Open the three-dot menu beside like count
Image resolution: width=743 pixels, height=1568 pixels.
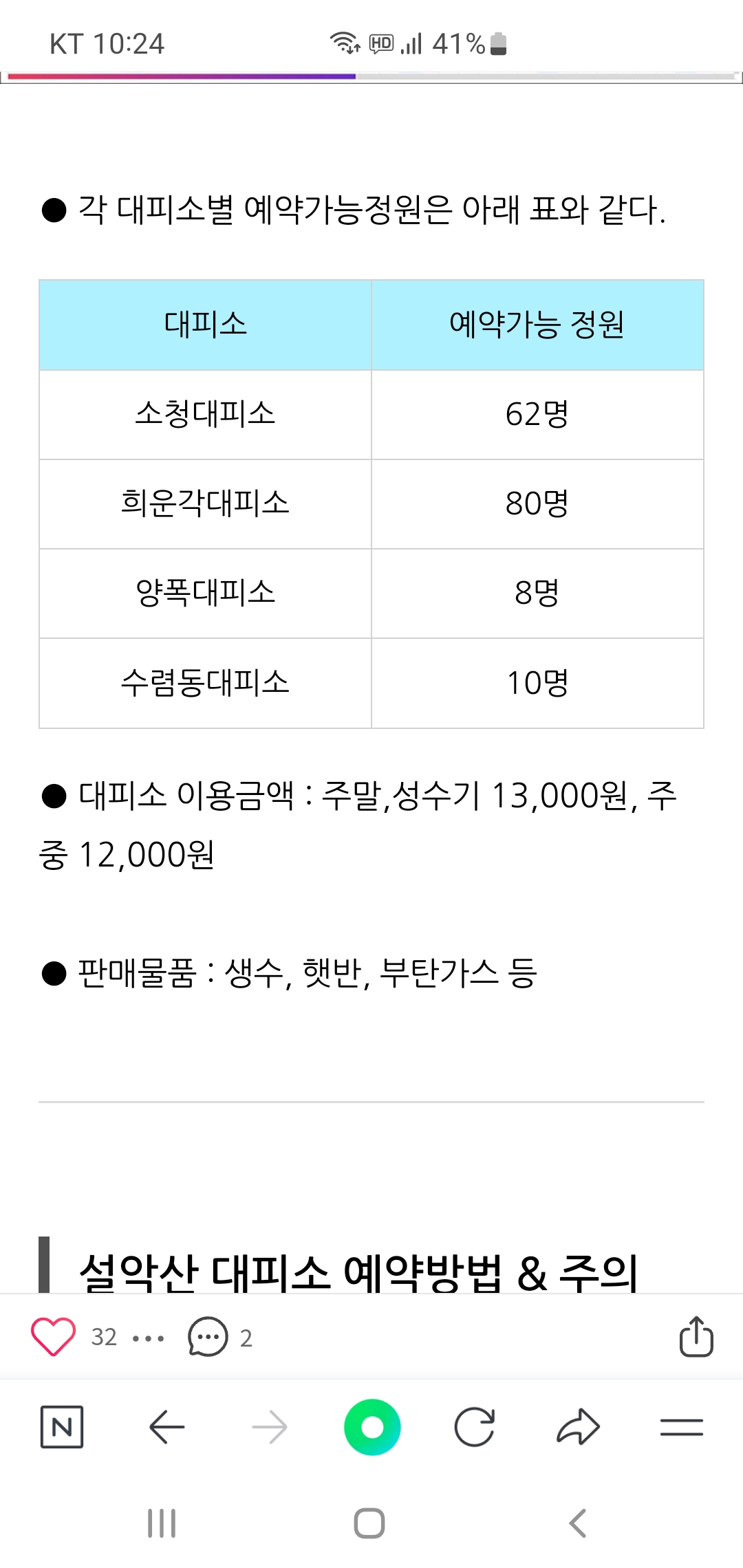[x=149, y=1338]
